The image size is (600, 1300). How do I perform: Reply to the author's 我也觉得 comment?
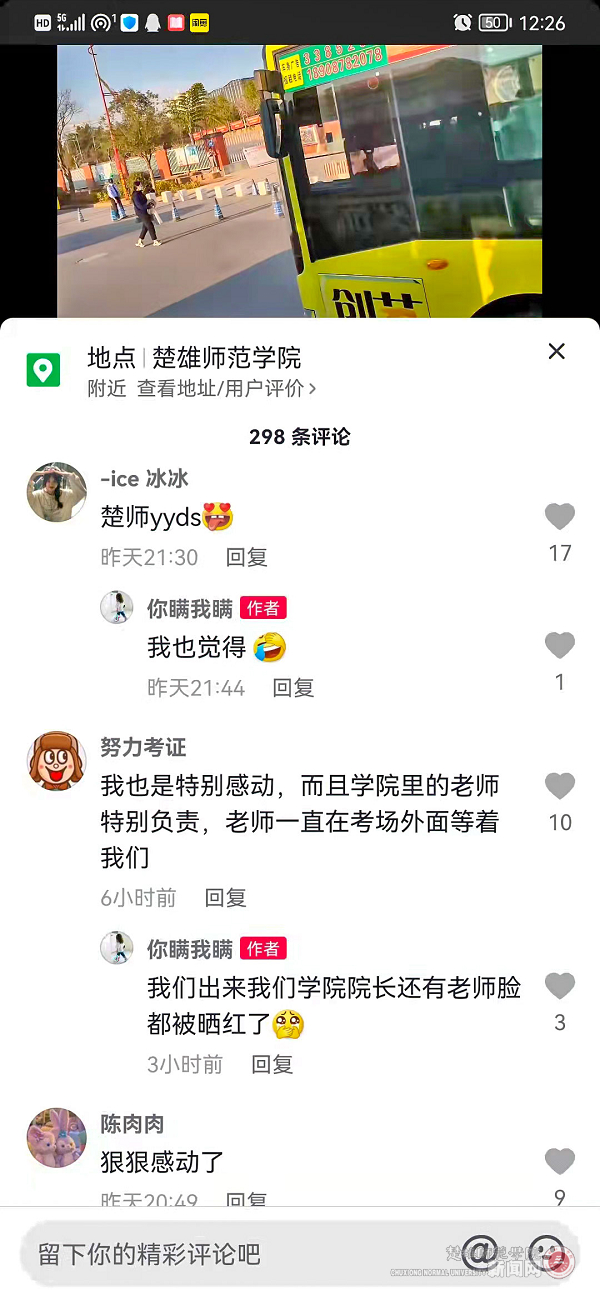pos(293,688)
